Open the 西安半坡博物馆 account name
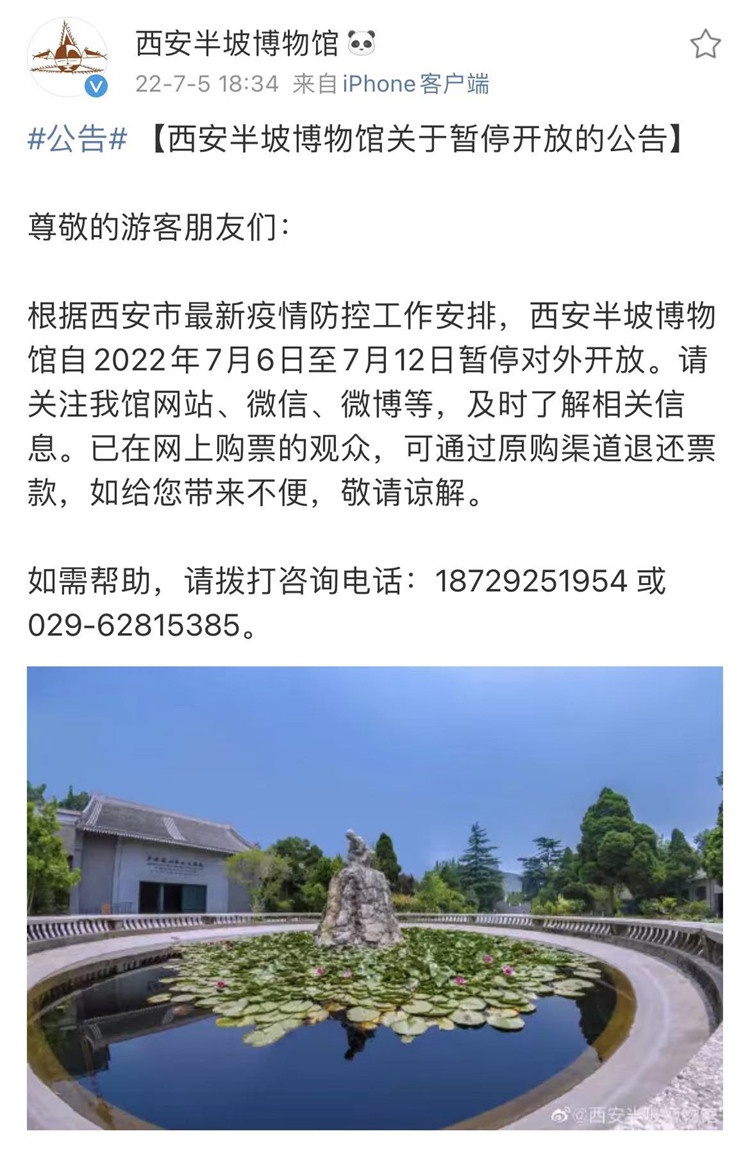This screenshot has height=1154, width=750. pos(241,43)
